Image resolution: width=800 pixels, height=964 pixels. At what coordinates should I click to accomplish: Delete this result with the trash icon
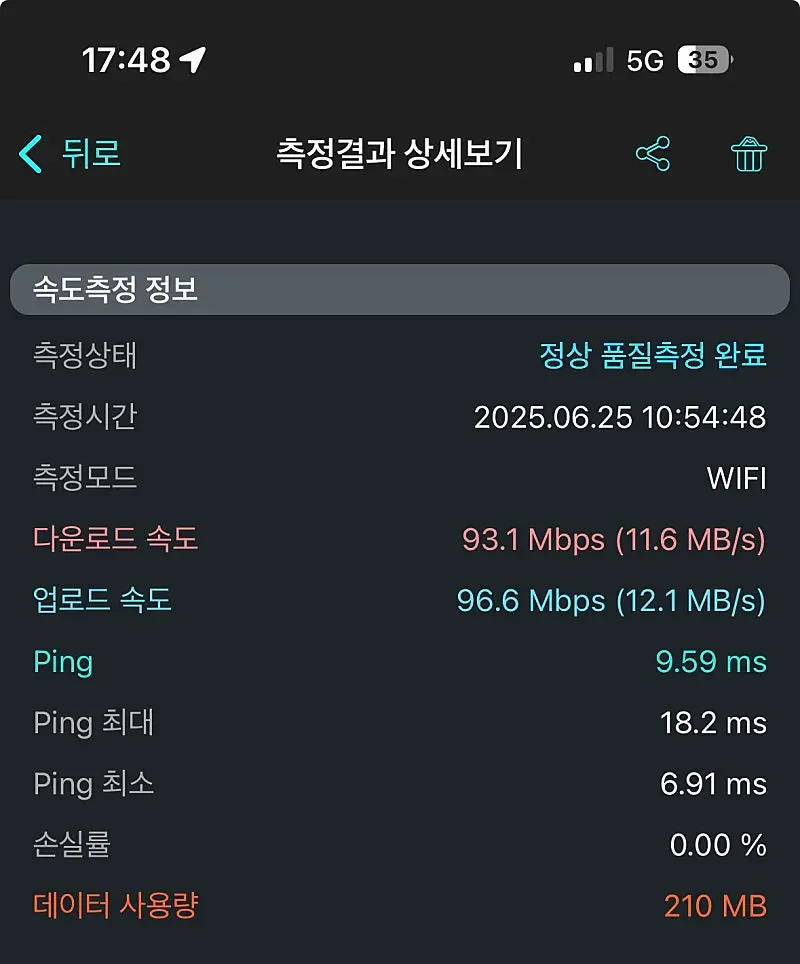(749, 155)
